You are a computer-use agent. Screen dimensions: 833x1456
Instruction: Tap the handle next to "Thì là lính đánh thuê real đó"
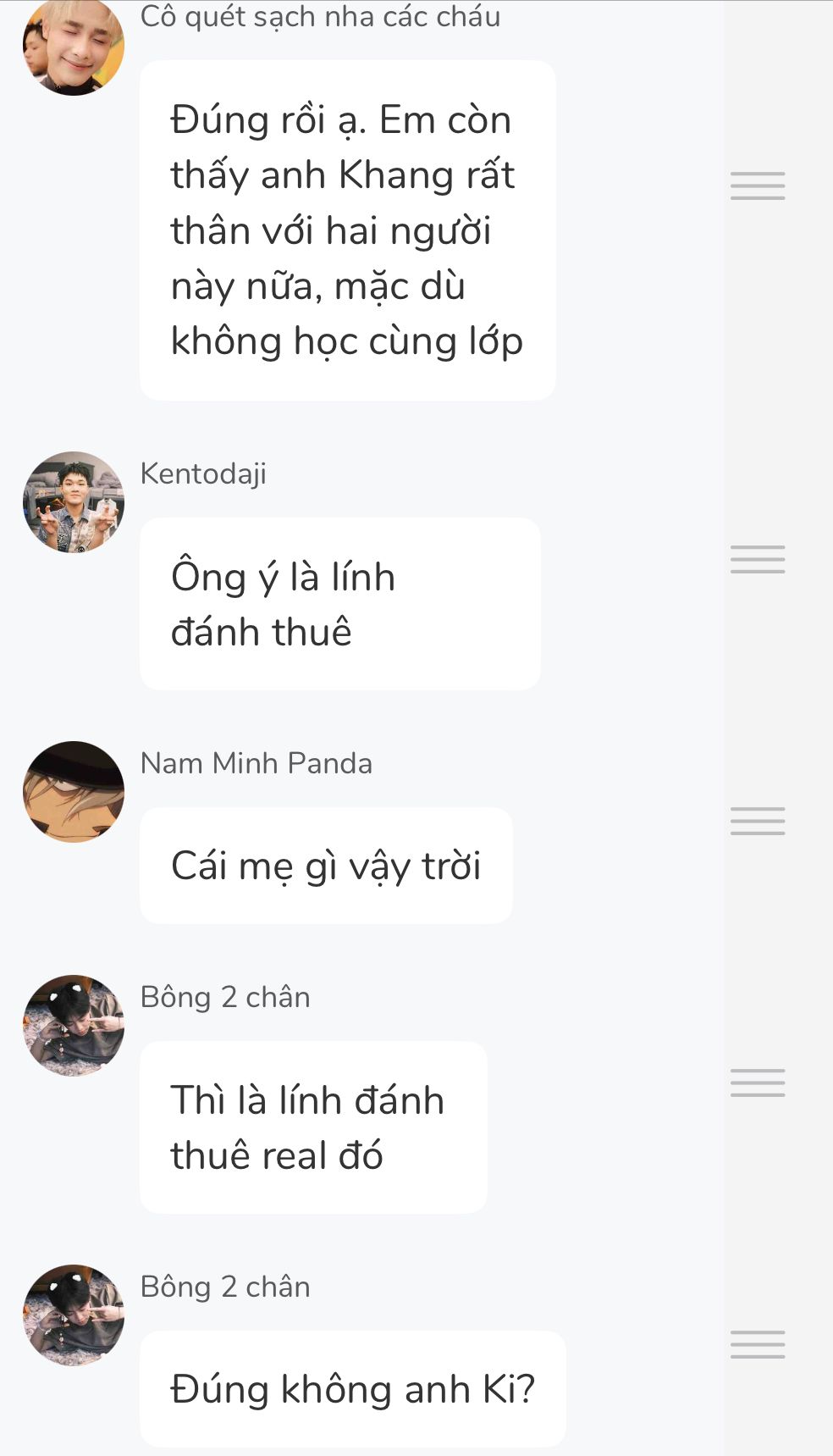pos(758,1082)
